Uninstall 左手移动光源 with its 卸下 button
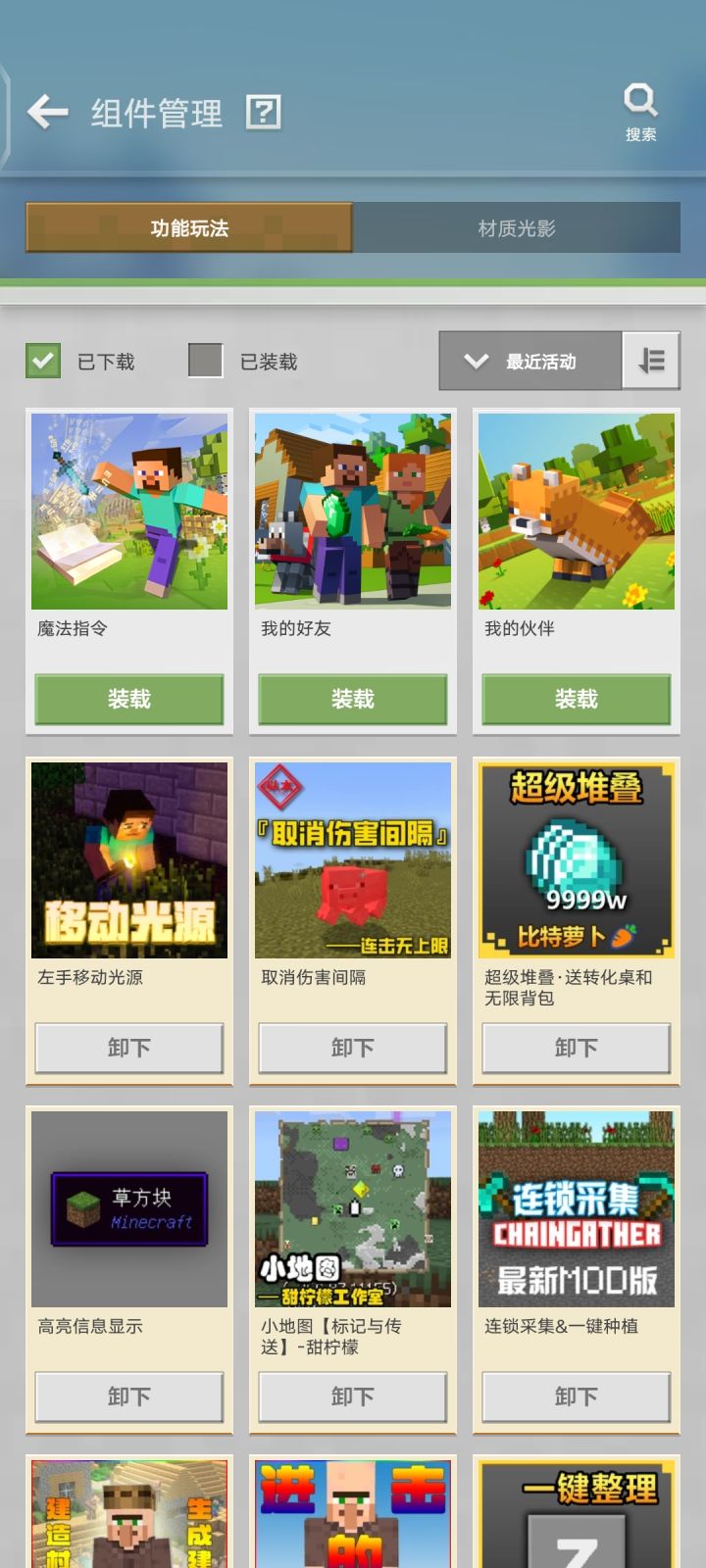Viewport: 706px width, 1568px height. pyautogui.click(x=129, y=1048)
